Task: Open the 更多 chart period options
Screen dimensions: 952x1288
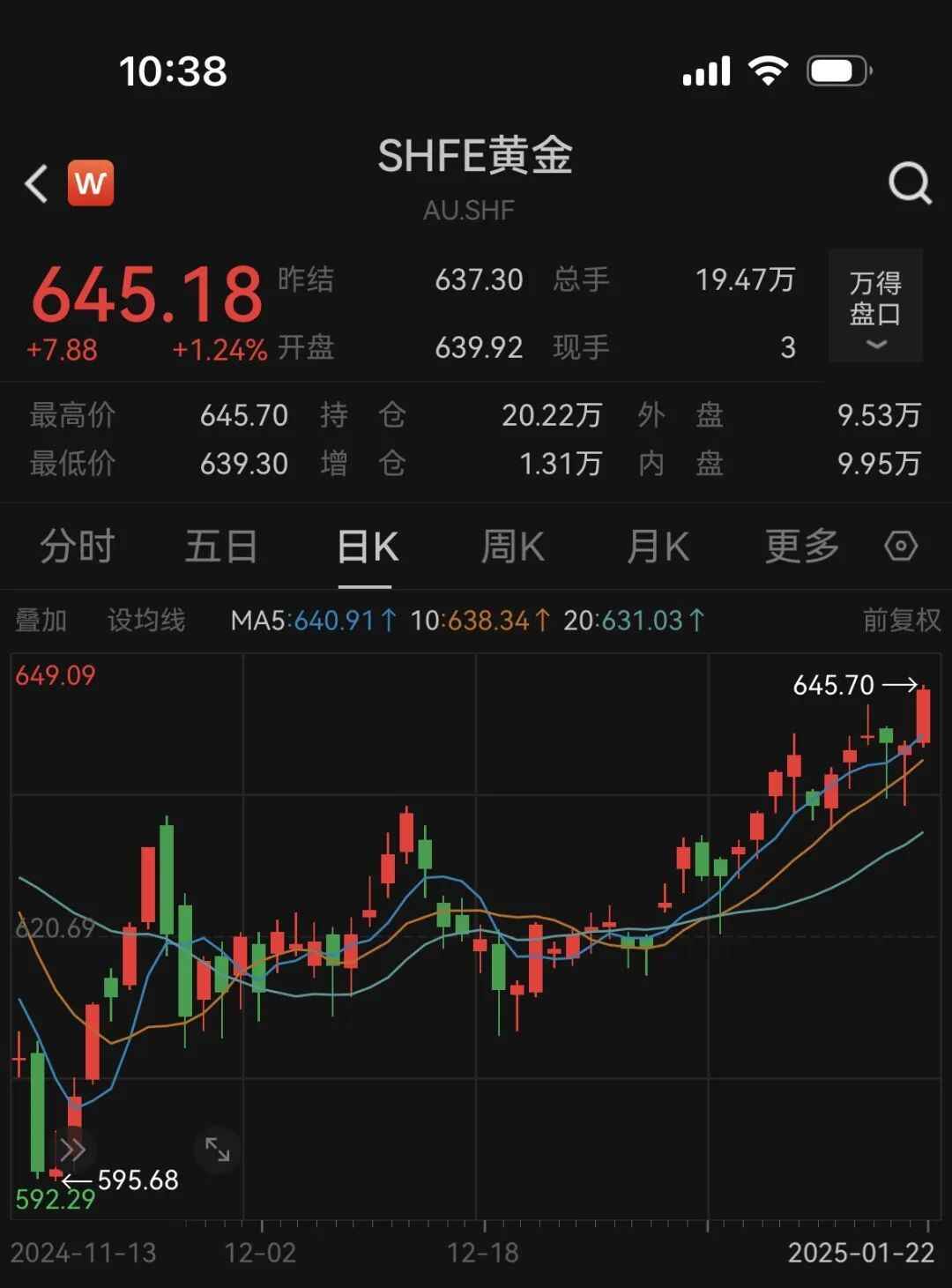Action: tap(801, 547)
